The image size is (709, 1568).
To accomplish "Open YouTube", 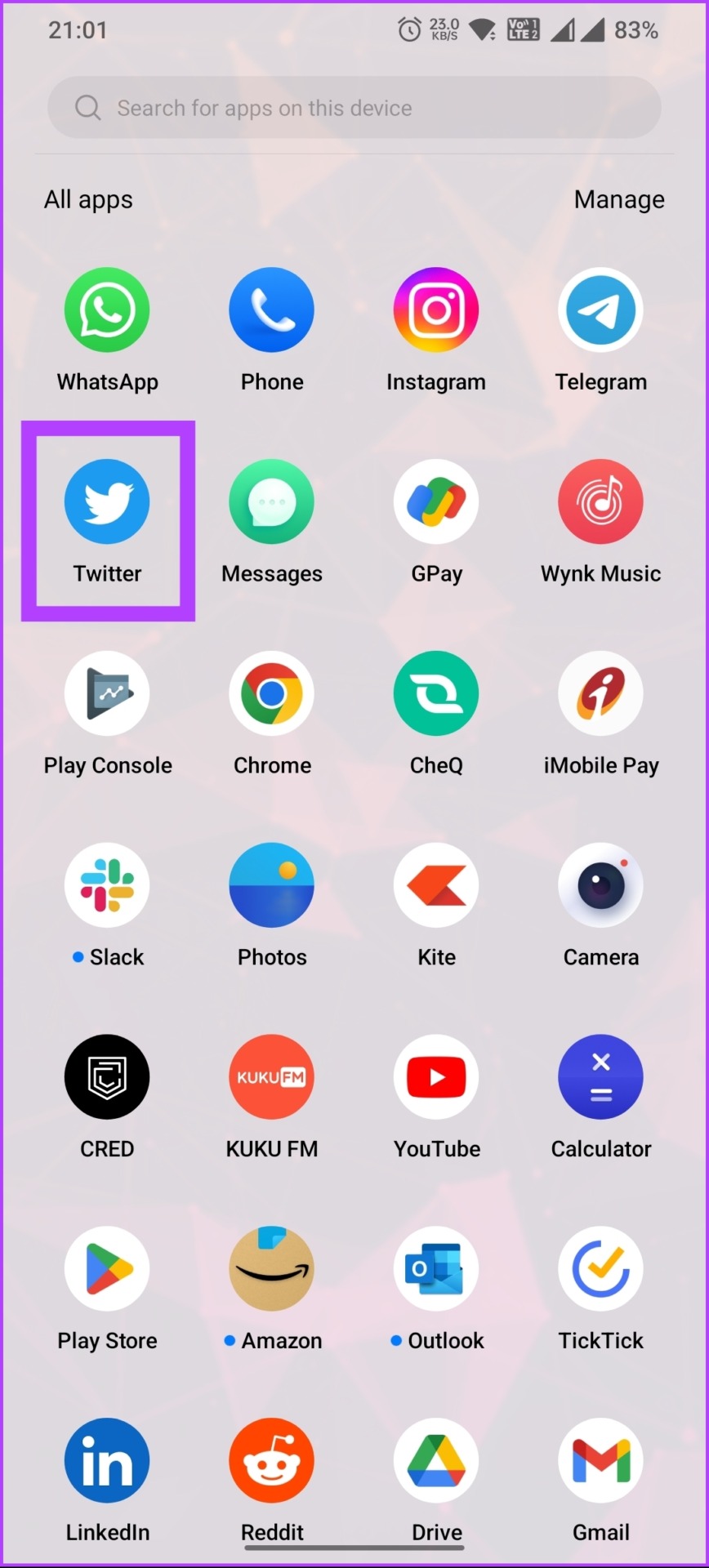I will coord(436,1077).
